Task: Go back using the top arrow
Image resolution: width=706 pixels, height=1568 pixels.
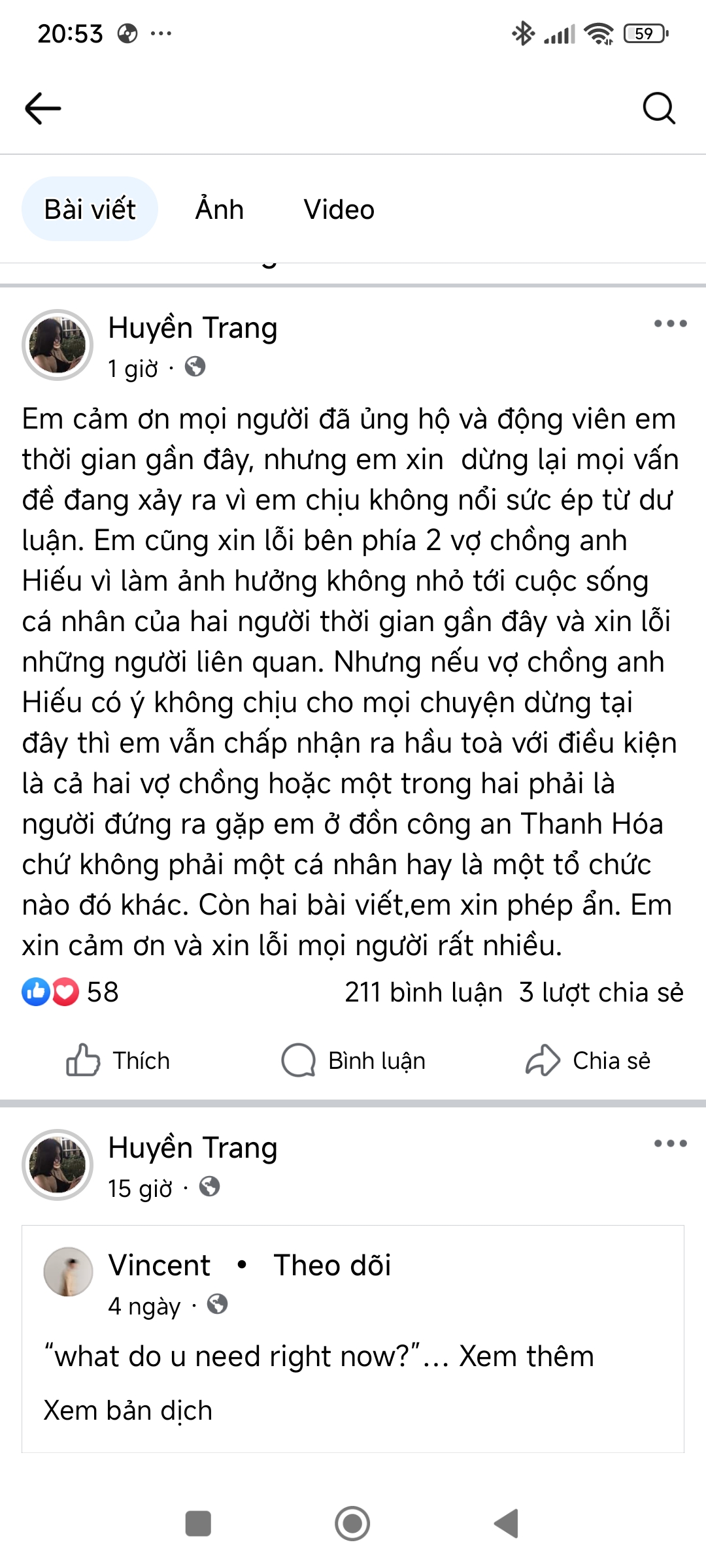Action: pos(43,108)
